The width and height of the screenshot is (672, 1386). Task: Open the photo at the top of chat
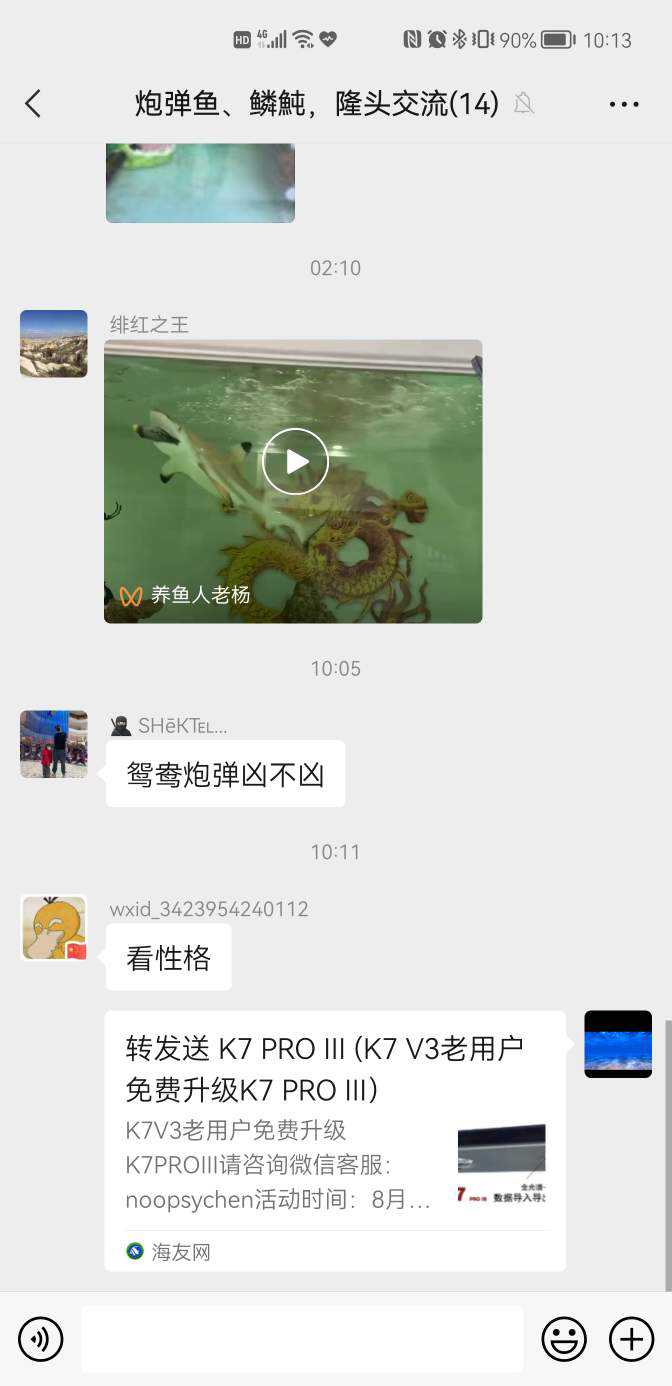coord(200,183)
